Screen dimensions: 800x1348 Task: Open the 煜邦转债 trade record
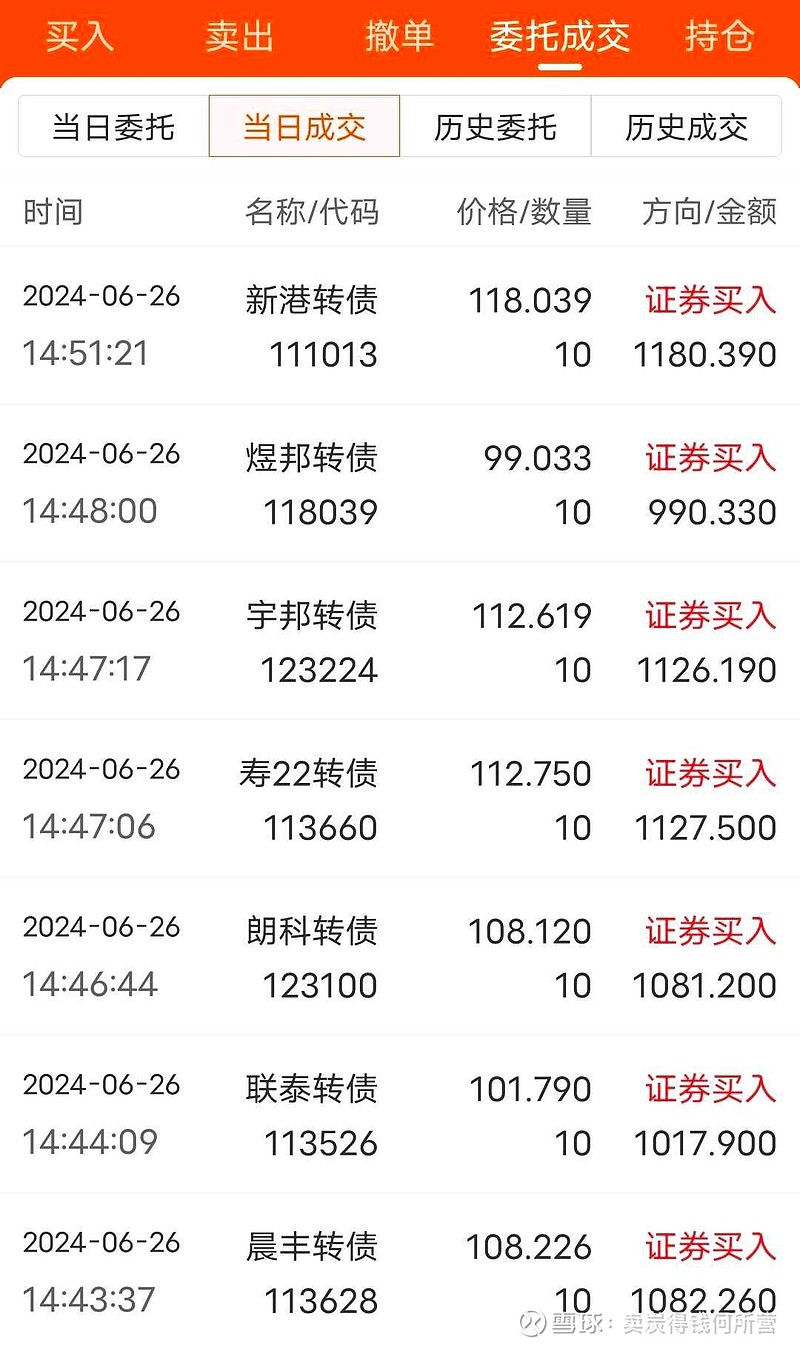tap(400, 484)
